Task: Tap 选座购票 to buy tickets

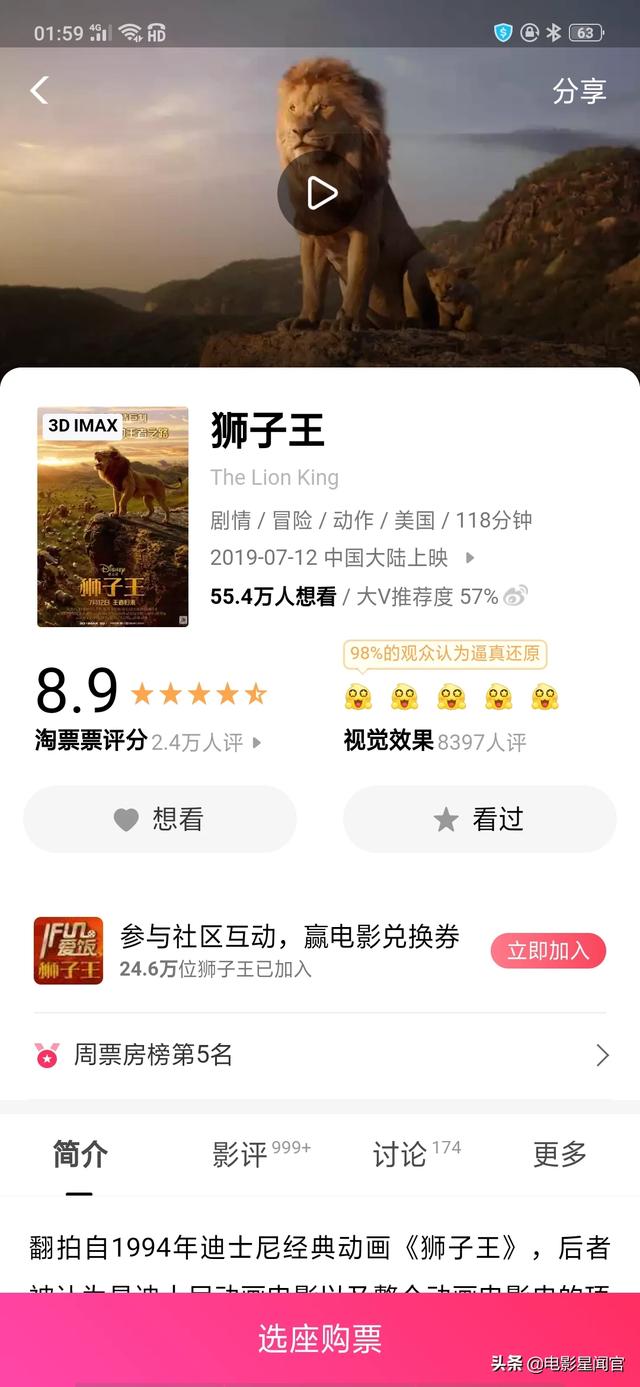Action: (320, 1339)
